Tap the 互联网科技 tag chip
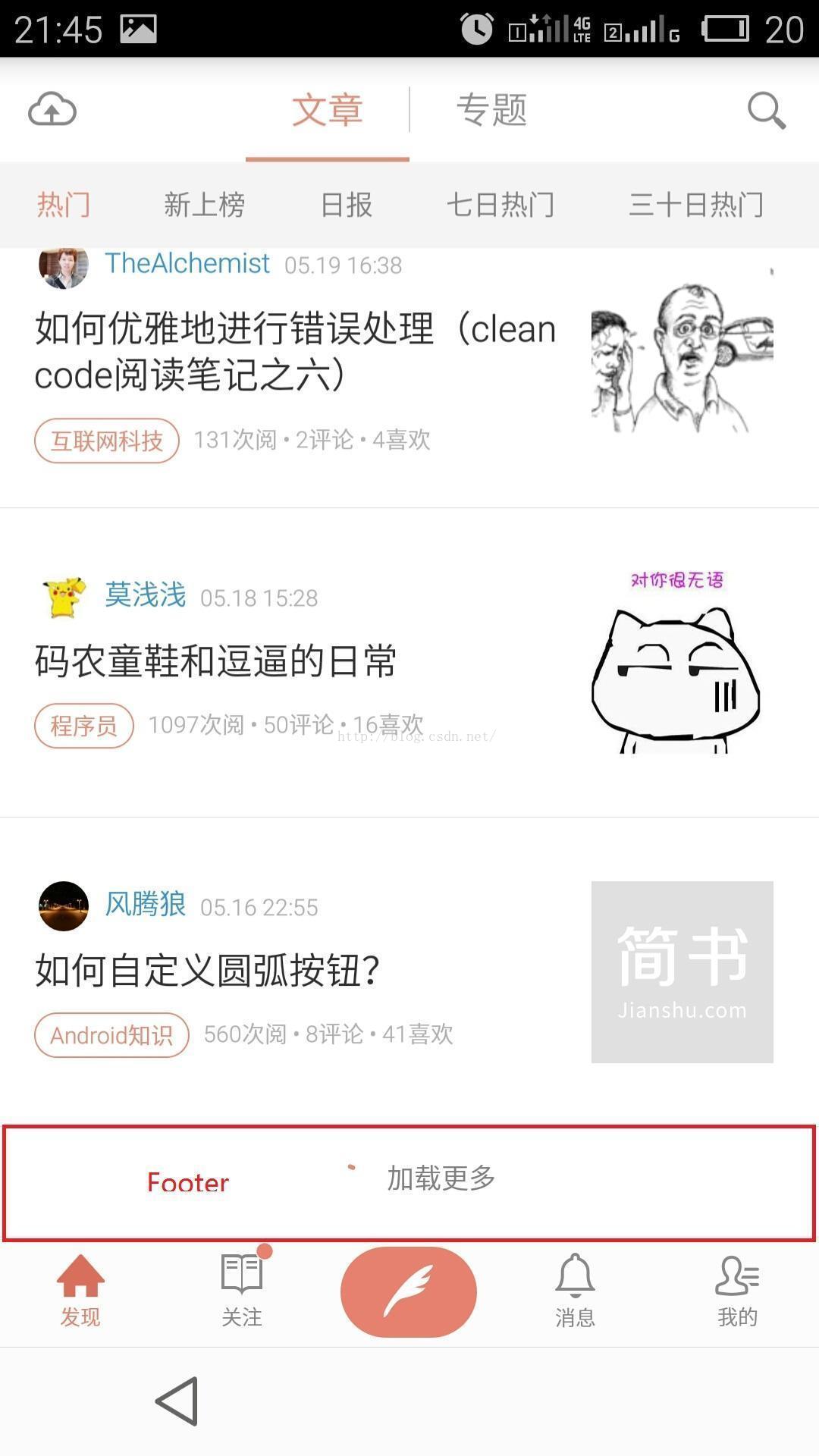Viewport: 819px width, 1456px height. pos(107,441)
